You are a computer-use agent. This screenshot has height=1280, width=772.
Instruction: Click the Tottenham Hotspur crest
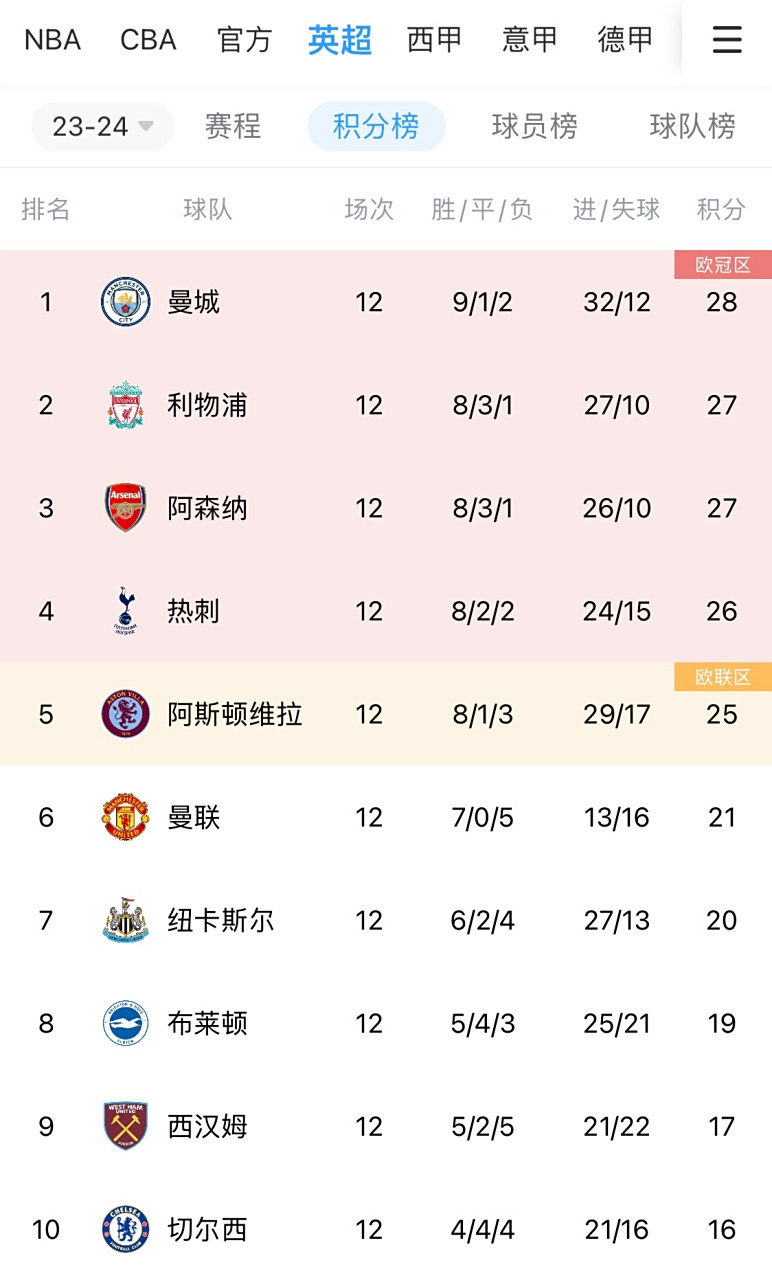124,611
